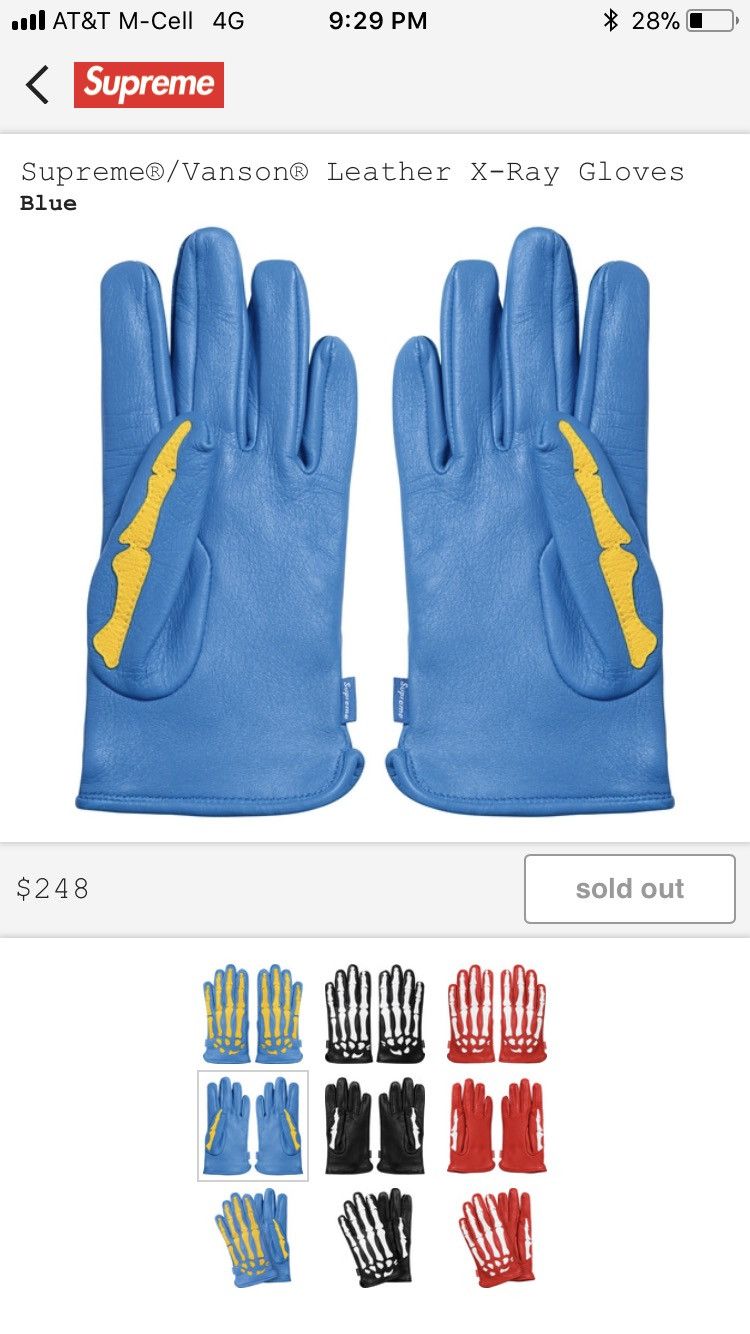View the blue gloves stacked angled thumbnail
Viewport: 750px width, 1334px height.
coord(252,1238)
